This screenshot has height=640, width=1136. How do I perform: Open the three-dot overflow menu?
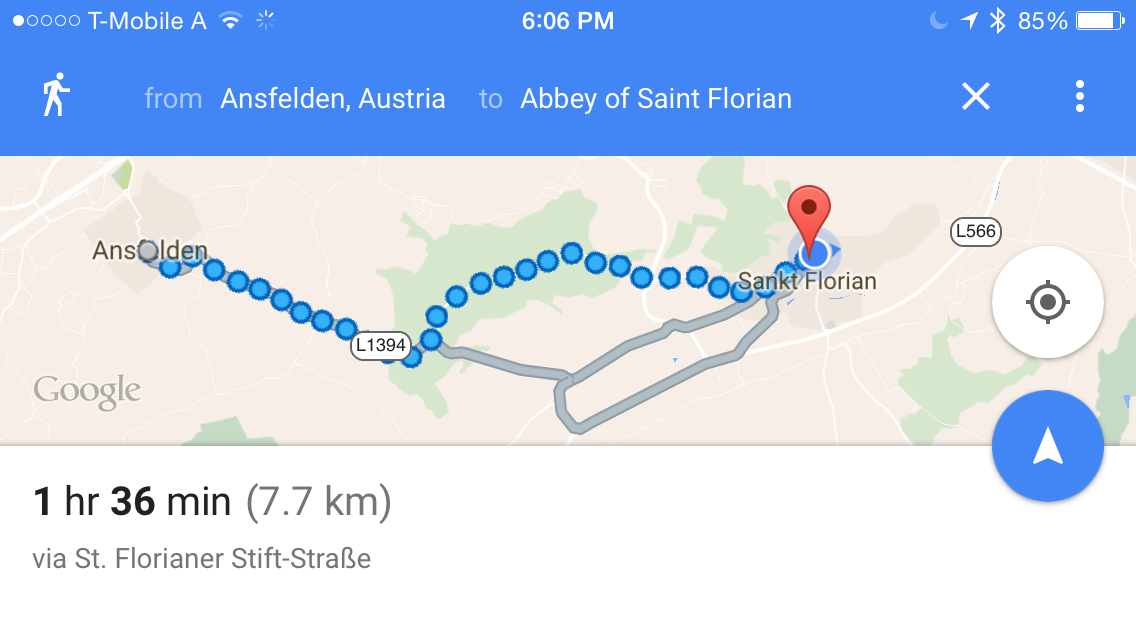tap(1079, 97)
